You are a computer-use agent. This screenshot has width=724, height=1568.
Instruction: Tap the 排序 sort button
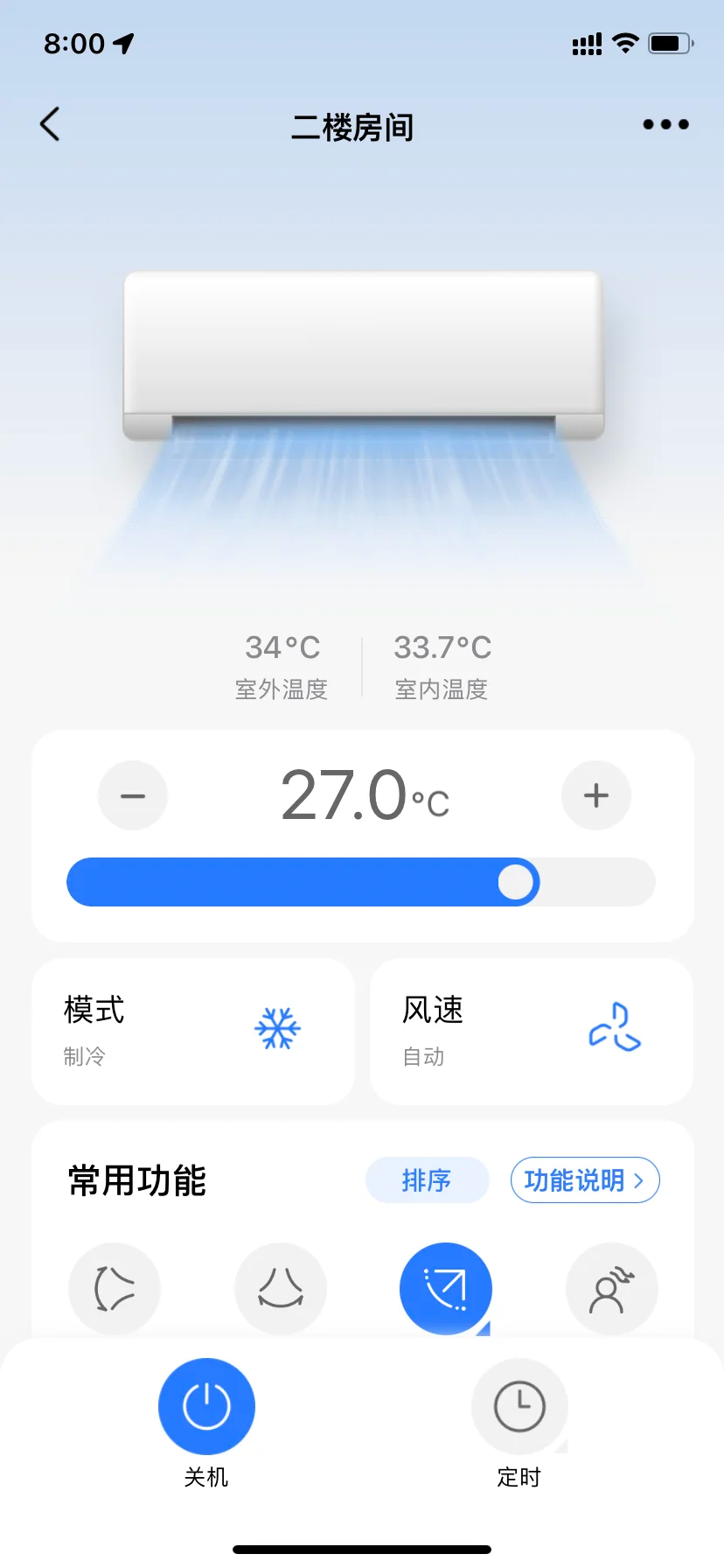coord(428,1179)
